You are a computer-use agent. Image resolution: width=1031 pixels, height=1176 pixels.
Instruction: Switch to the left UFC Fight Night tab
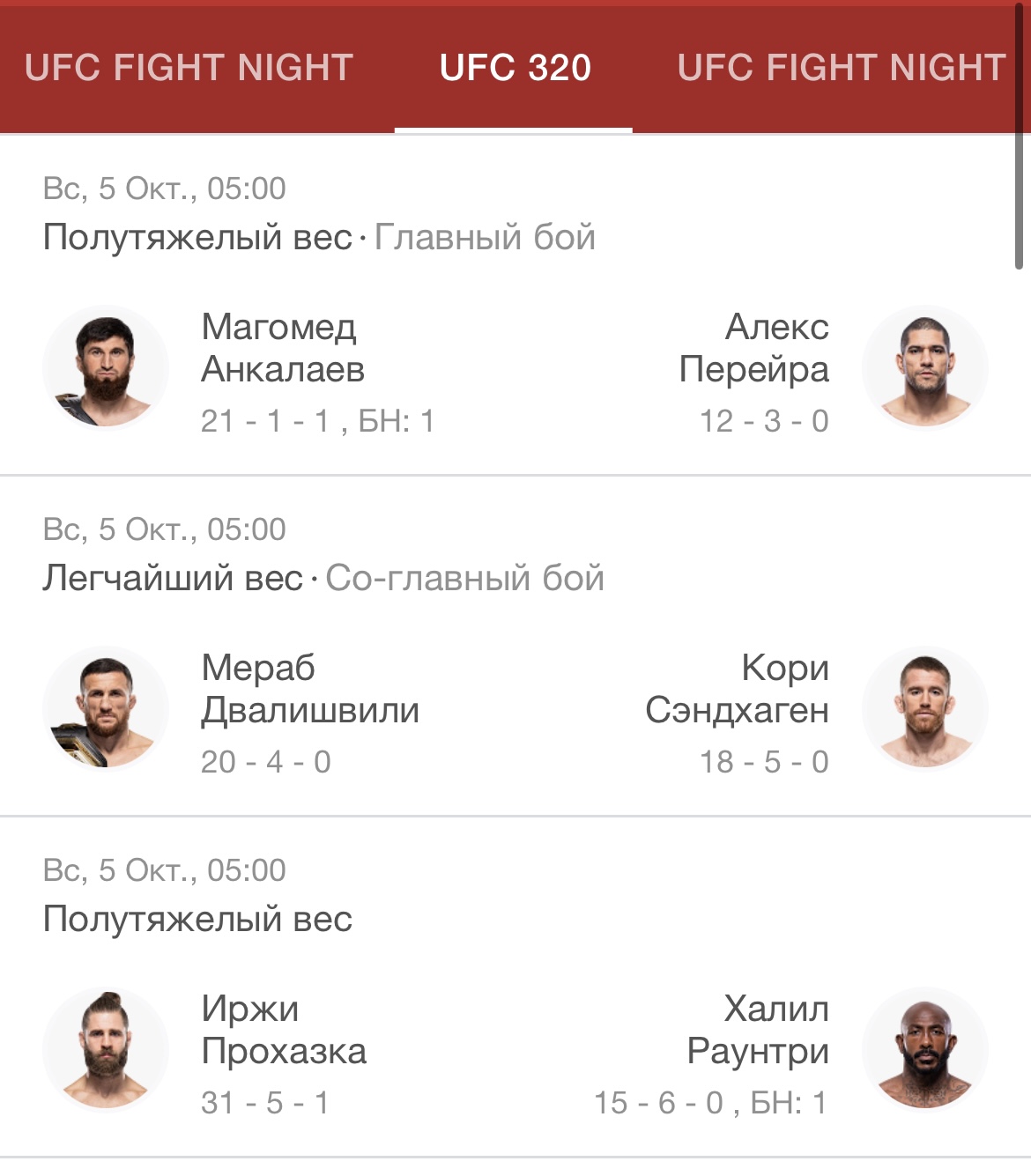pyautogui.click(x=189, y=68)
